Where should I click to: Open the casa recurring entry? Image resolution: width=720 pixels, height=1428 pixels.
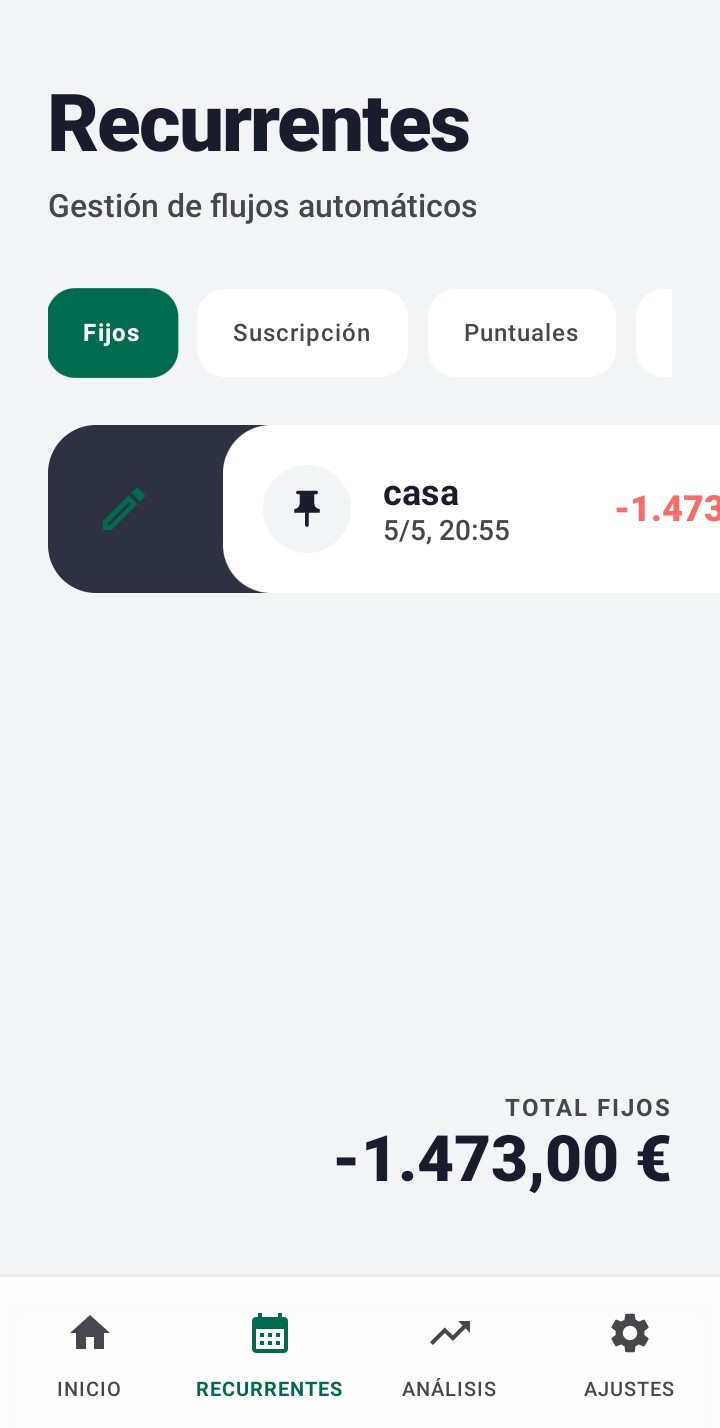point(471,509)
